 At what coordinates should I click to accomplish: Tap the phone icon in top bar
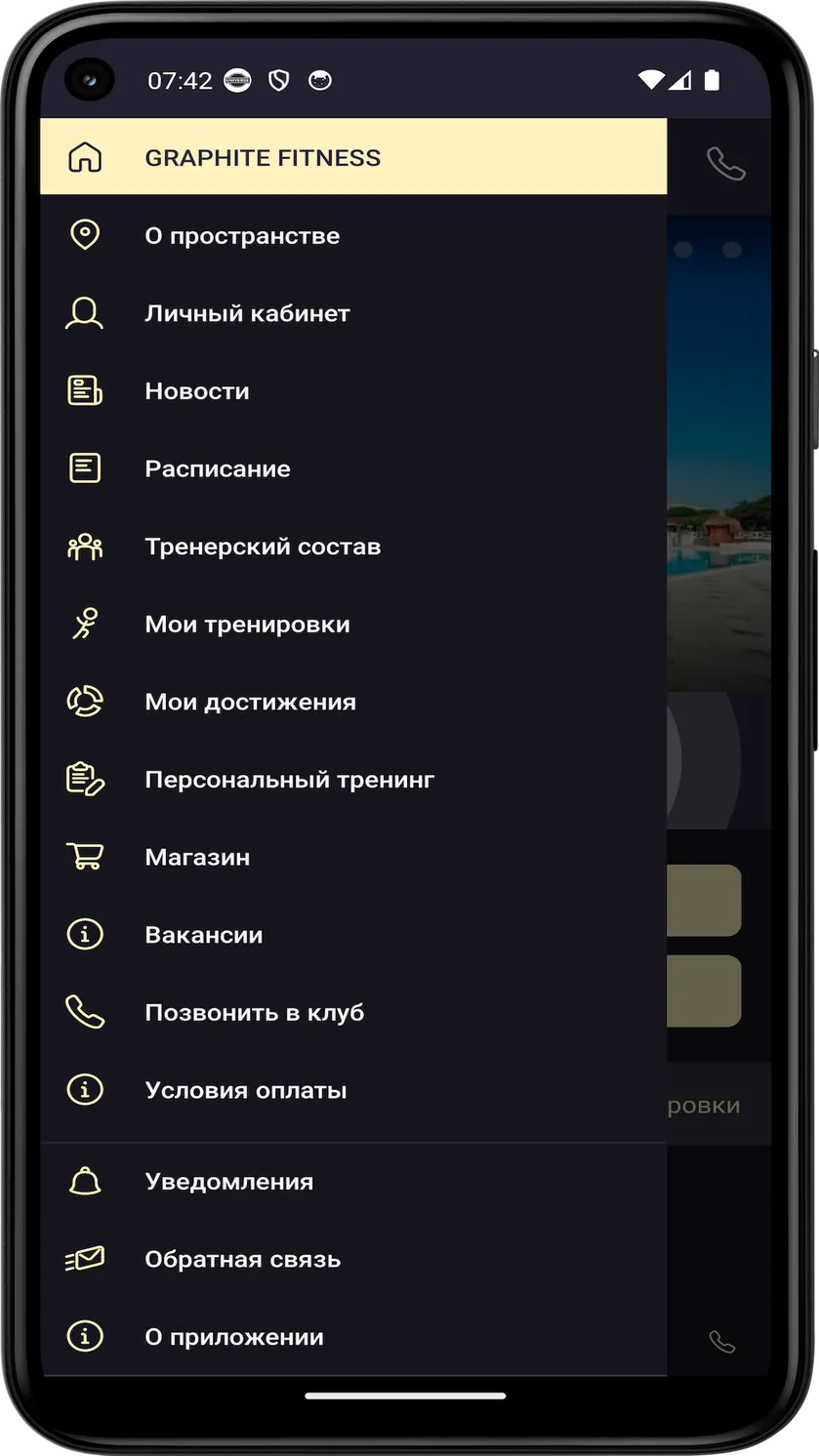726,163
